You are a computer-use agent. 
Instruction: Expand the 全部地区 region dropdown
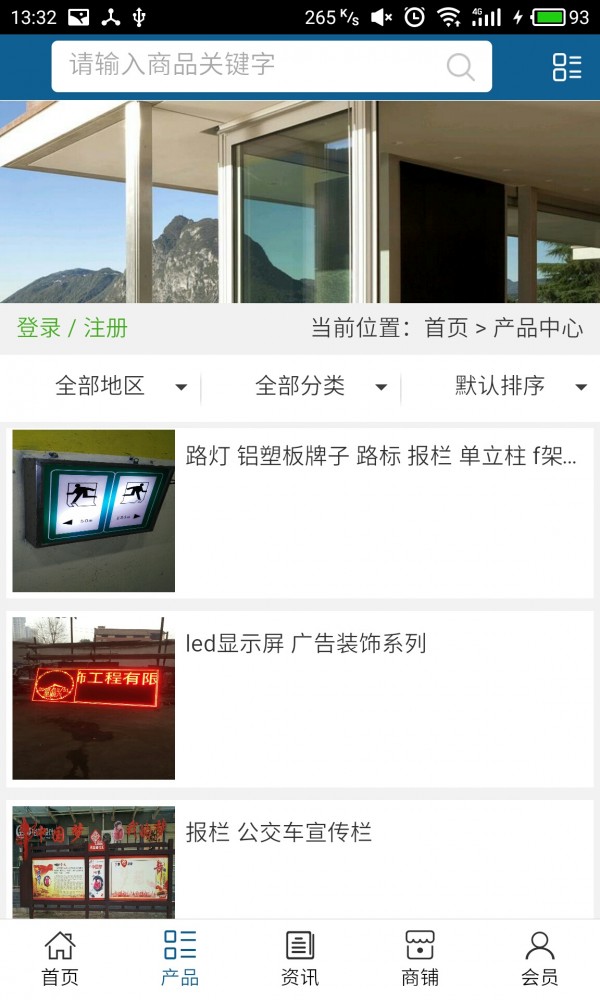pos(120,386)
